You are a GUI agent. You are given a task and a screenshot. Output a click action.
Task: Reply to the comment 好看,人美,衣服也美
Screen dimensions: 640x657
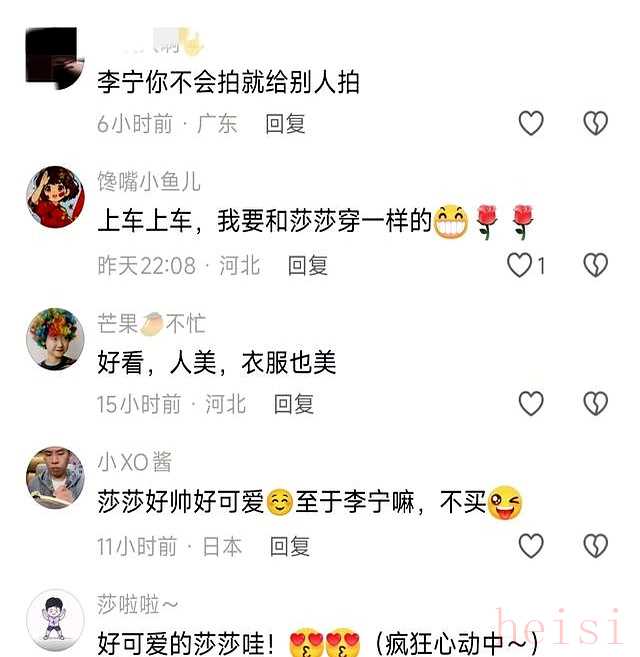pyautogui.click(x=294, y=404)
